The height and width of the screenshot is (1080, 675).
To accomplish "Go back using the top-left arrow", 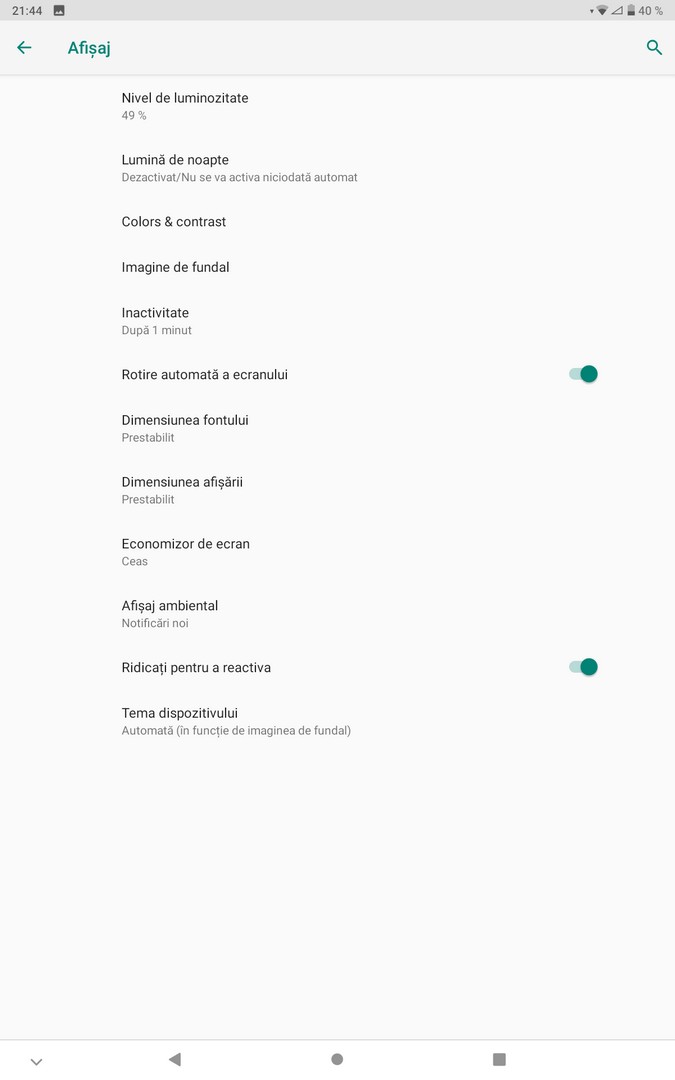I will point(24,48).
